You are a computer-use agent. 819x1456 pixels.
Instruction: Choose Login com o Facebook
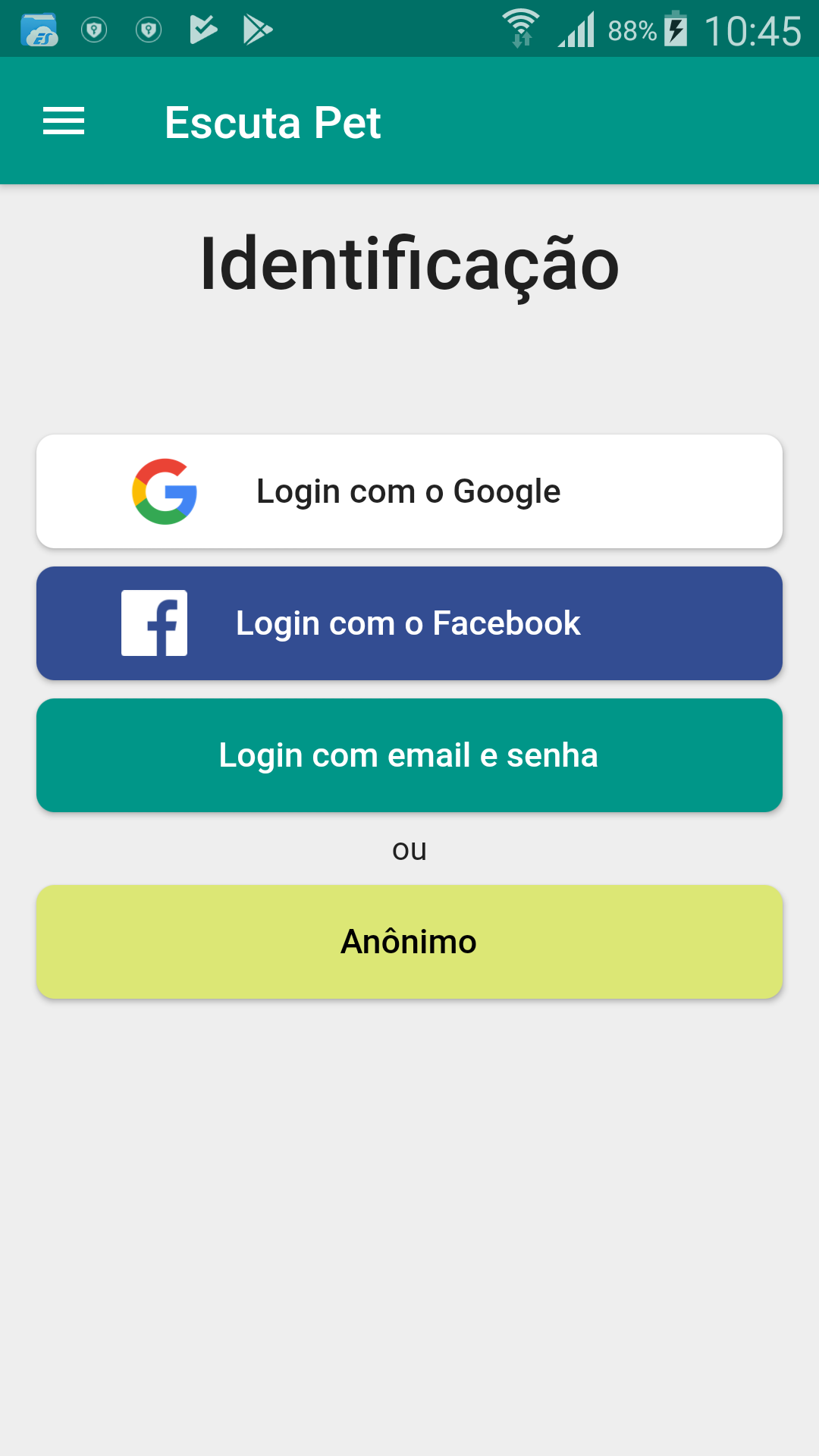pyautogui.click(x=409, y=623)
